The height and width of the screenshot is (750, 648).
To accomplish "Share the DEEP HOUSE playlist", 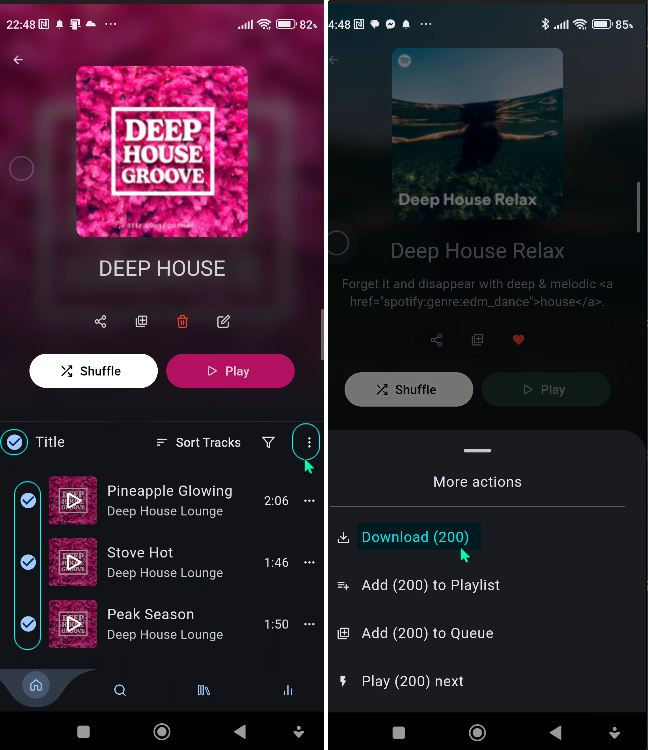I will pyautogui.click(x=100, y=321).
